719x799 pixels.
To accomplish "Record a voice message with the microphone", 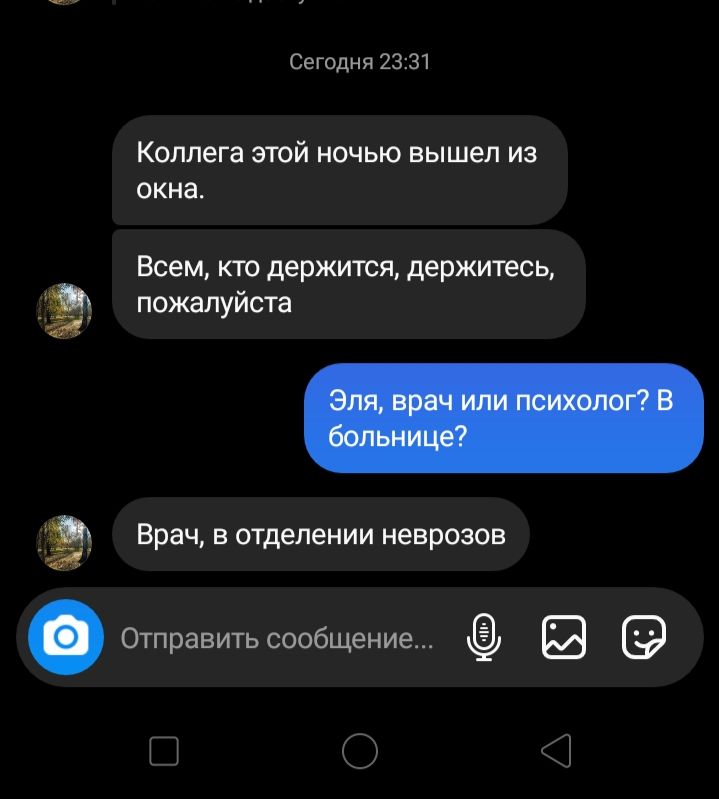I will [x=484, y=637].
